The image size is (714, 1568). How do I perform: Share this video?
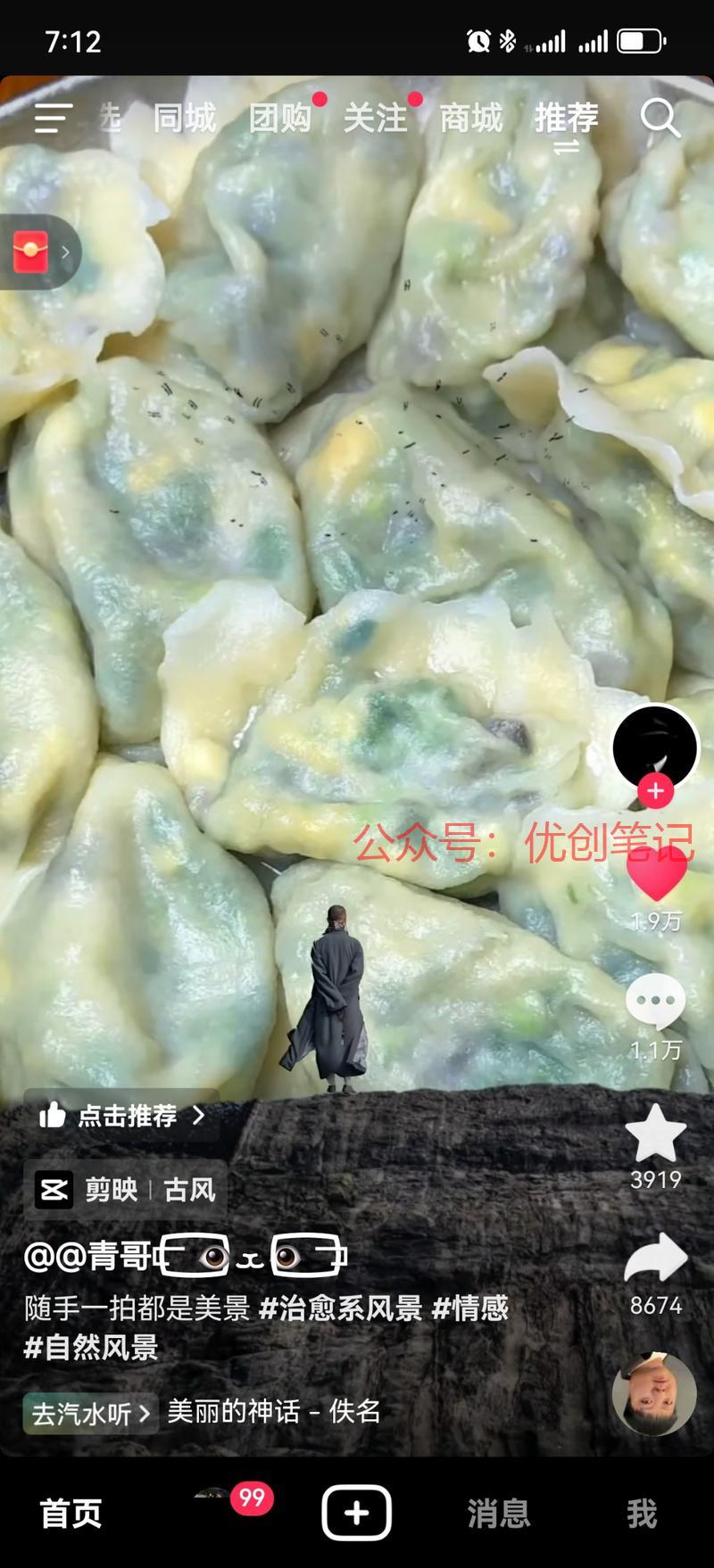click(655, 1258)
